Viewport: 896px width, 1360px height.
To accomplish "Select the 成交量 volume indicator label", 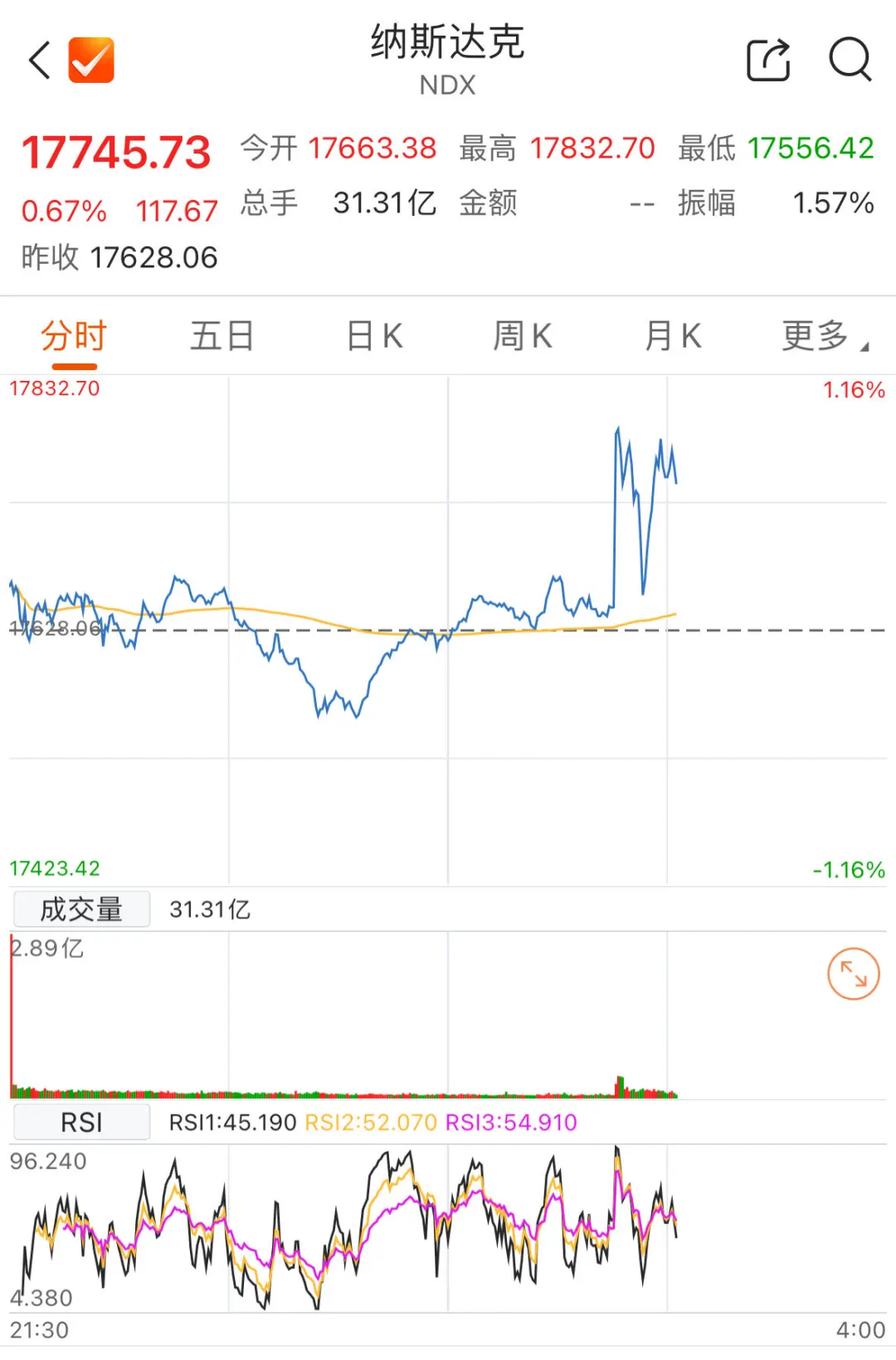I will [80, 909].
